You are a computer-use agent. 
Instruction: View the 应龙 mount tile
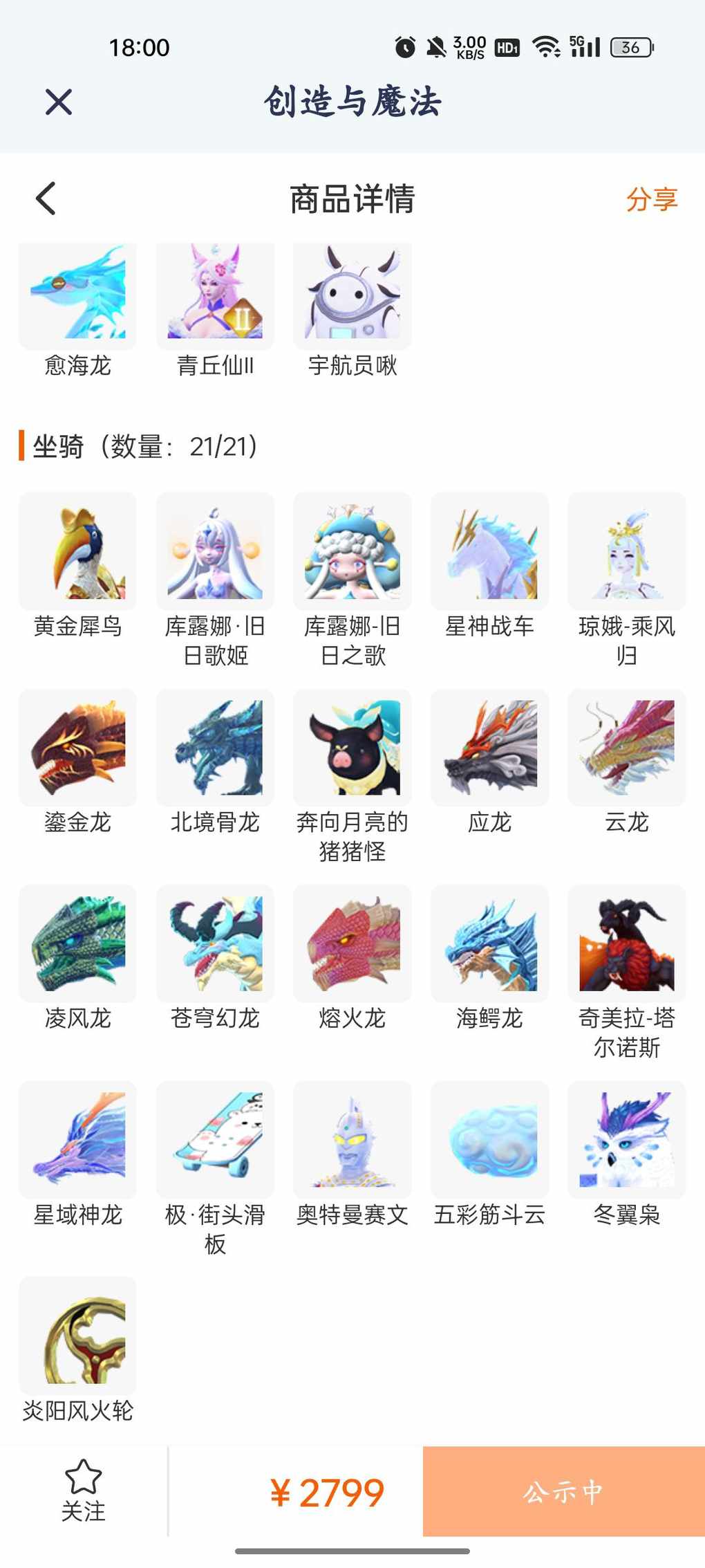pyautogui.click(x=489, y=762)
